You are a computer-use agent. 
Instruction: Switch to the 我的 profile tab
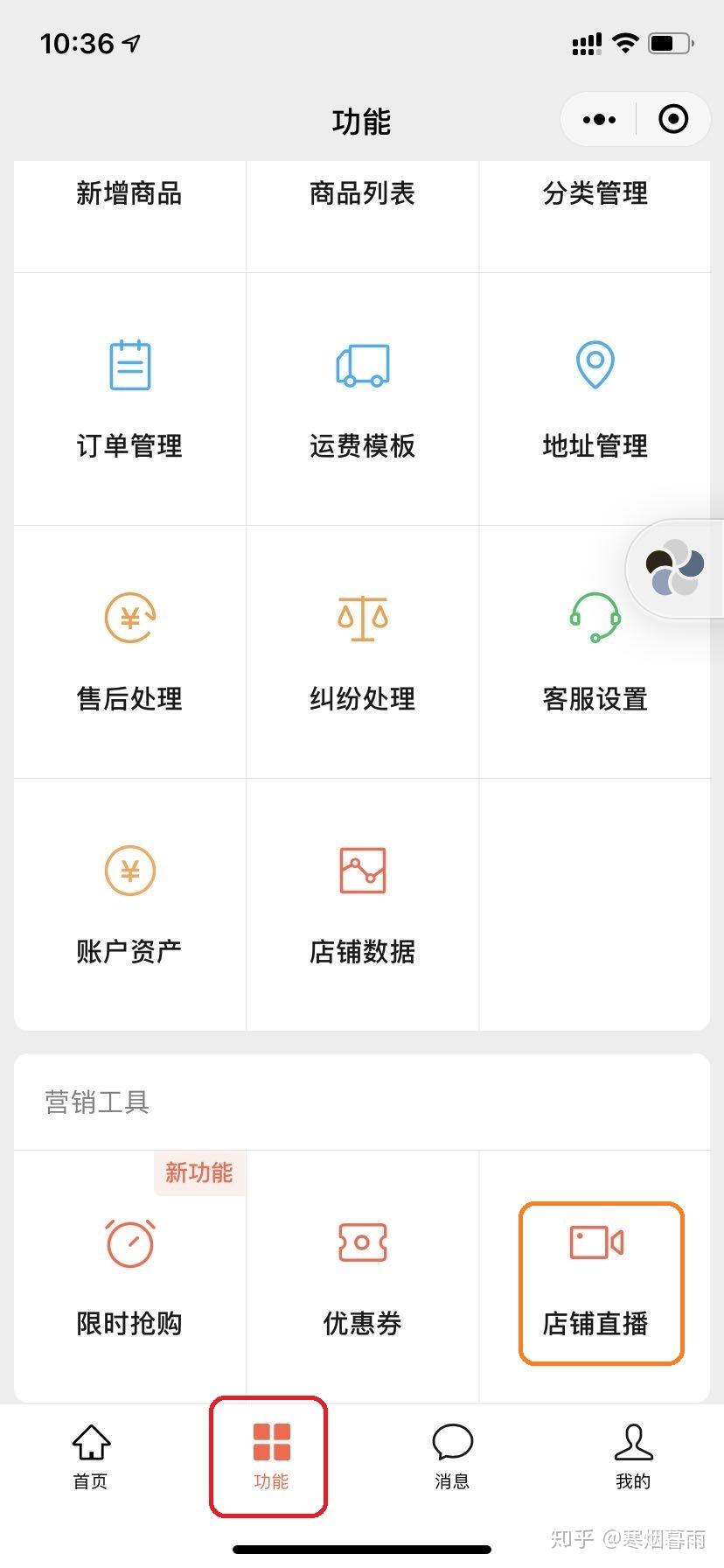point(633,1457)
